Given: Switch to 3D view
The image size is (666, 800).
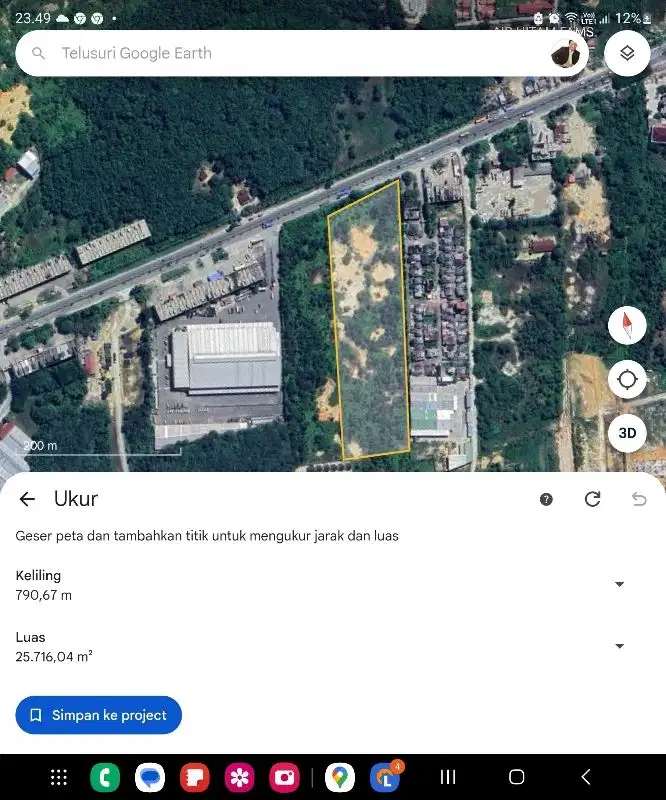Looking at the screenshot, I should (x=627, y=433).
